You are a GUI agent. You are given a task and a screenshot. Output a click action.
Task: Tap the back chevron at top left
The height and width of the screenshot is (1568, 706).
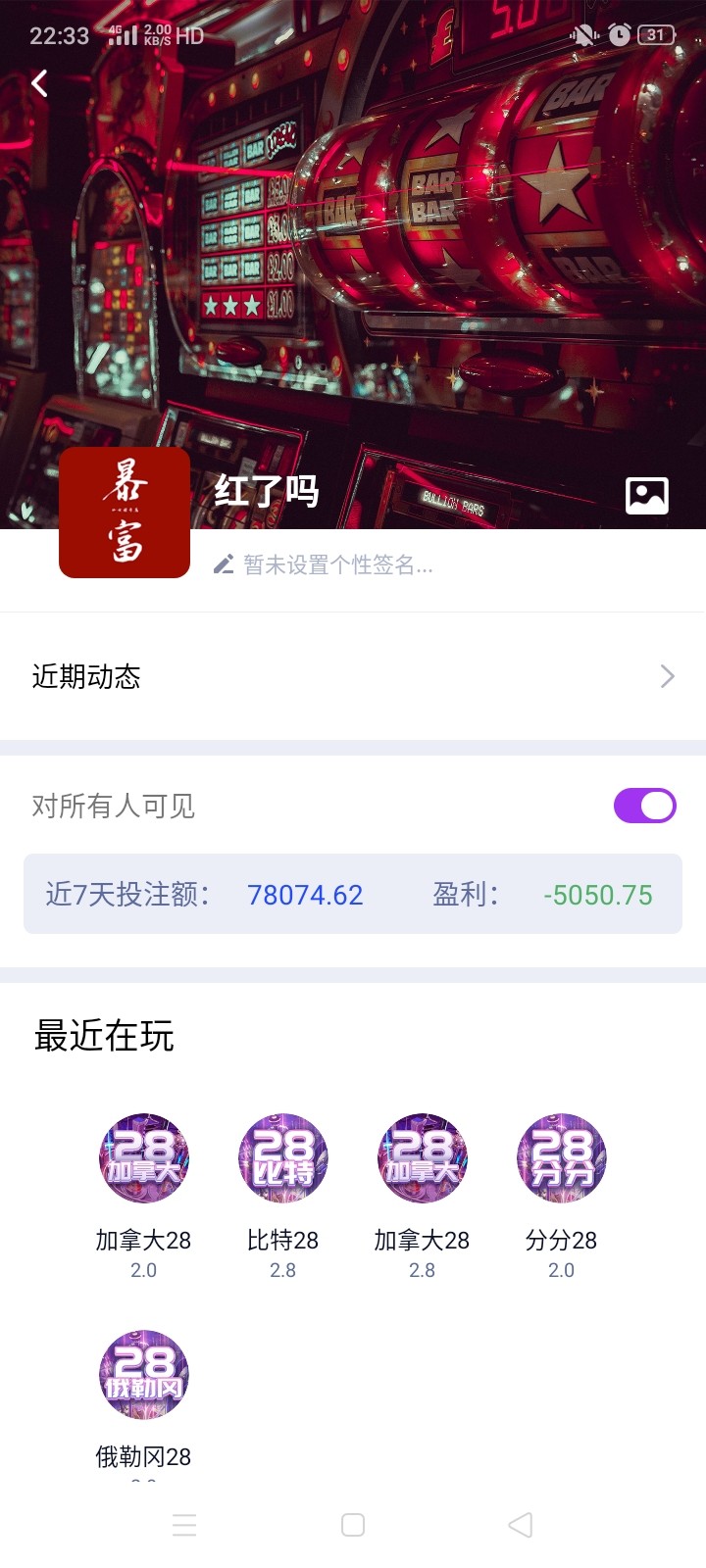(39, 83)
